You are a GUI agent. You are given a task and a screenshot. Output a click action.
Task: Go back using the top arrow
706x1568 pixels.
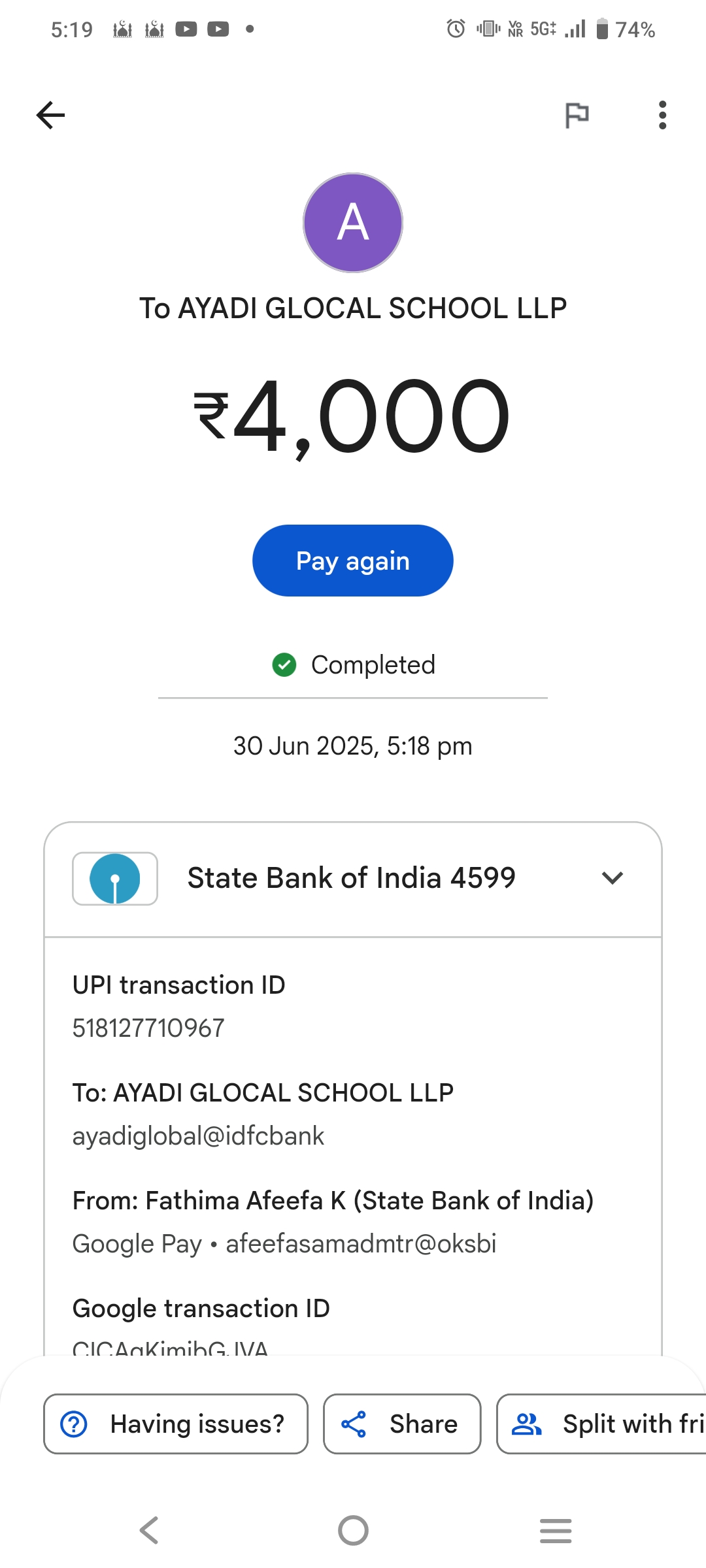(x=50, y=116)
